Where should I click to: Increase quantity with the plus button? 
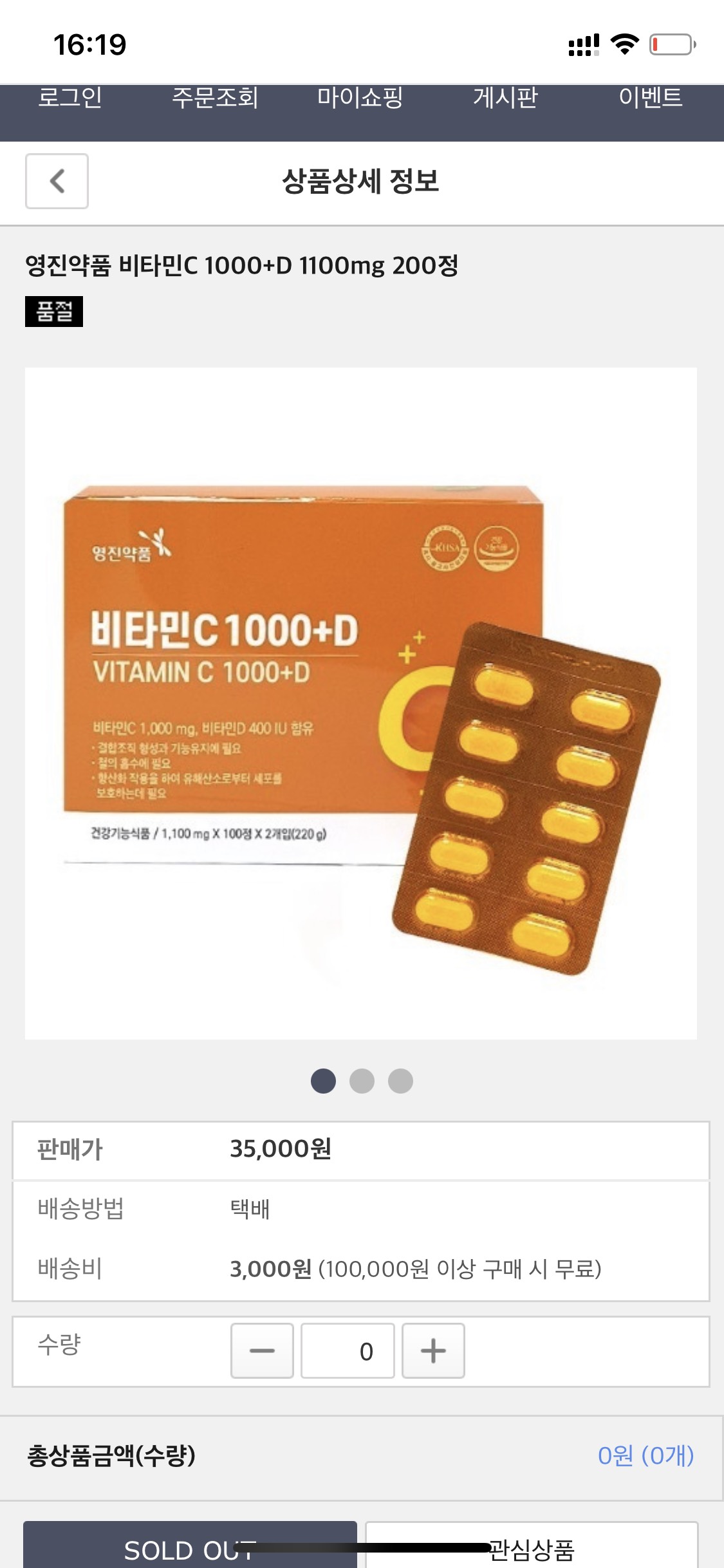point(433,1350)
